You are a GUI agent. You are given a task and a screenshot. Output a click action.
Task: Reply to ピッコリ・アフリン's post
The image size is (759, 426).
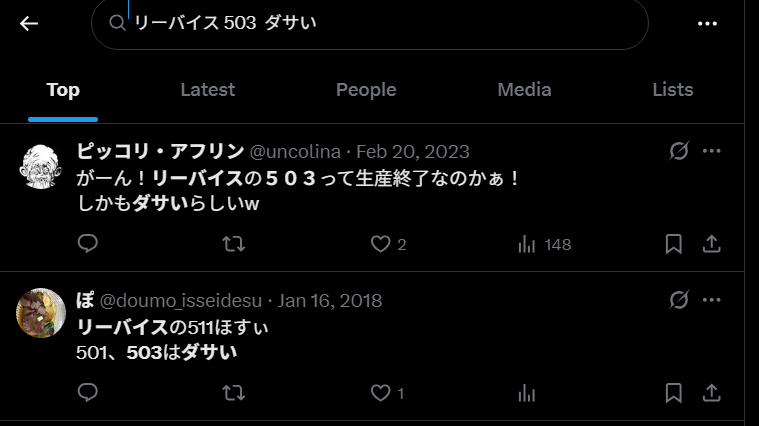click(x=88, y=244)
